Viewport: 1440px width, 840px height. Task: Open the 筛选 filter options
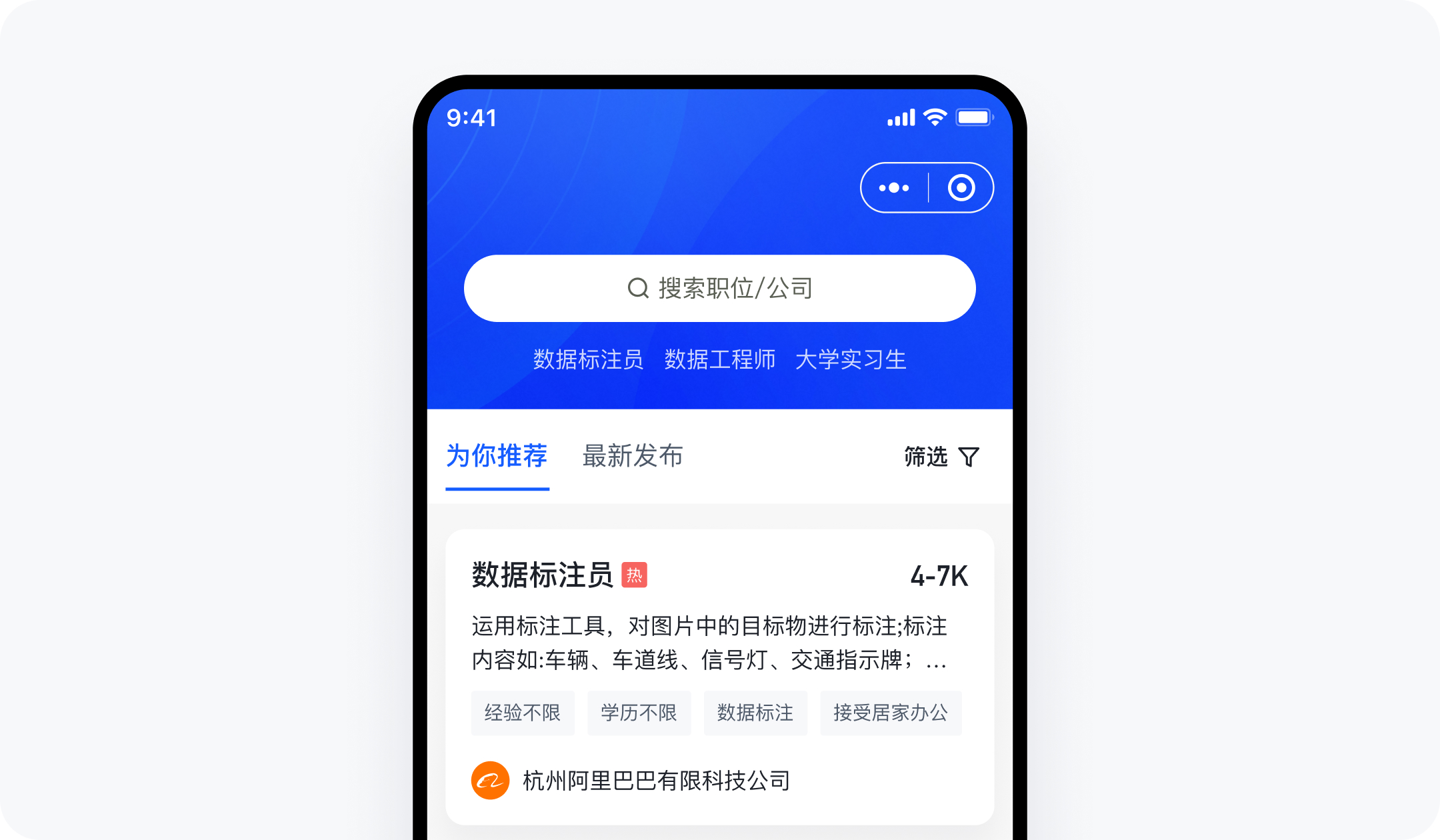click(x=941, y=457)
